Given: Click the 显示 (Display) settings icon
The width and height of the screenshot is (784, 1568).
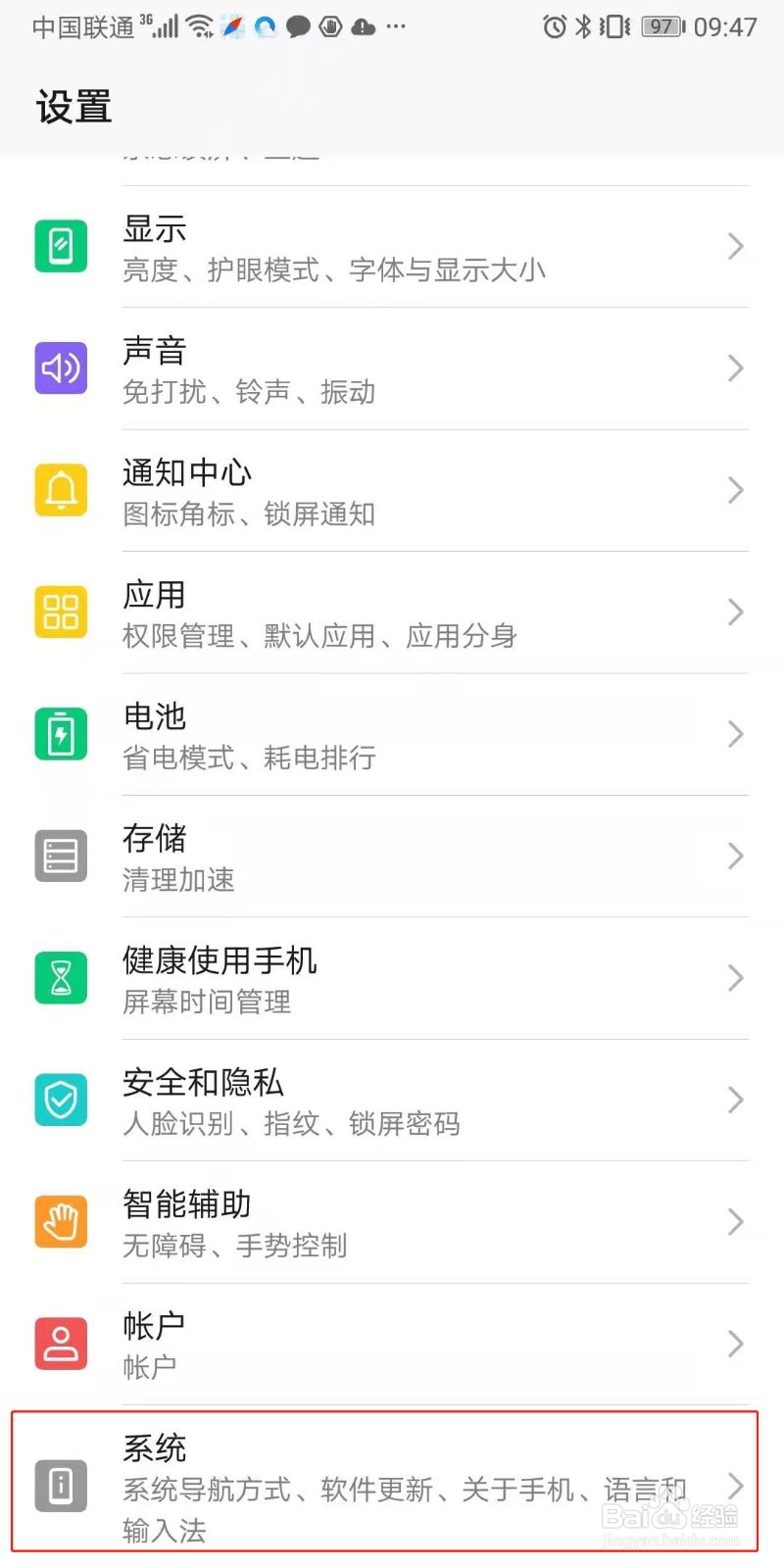Looking at the screenshot, I should pos(61,247).
